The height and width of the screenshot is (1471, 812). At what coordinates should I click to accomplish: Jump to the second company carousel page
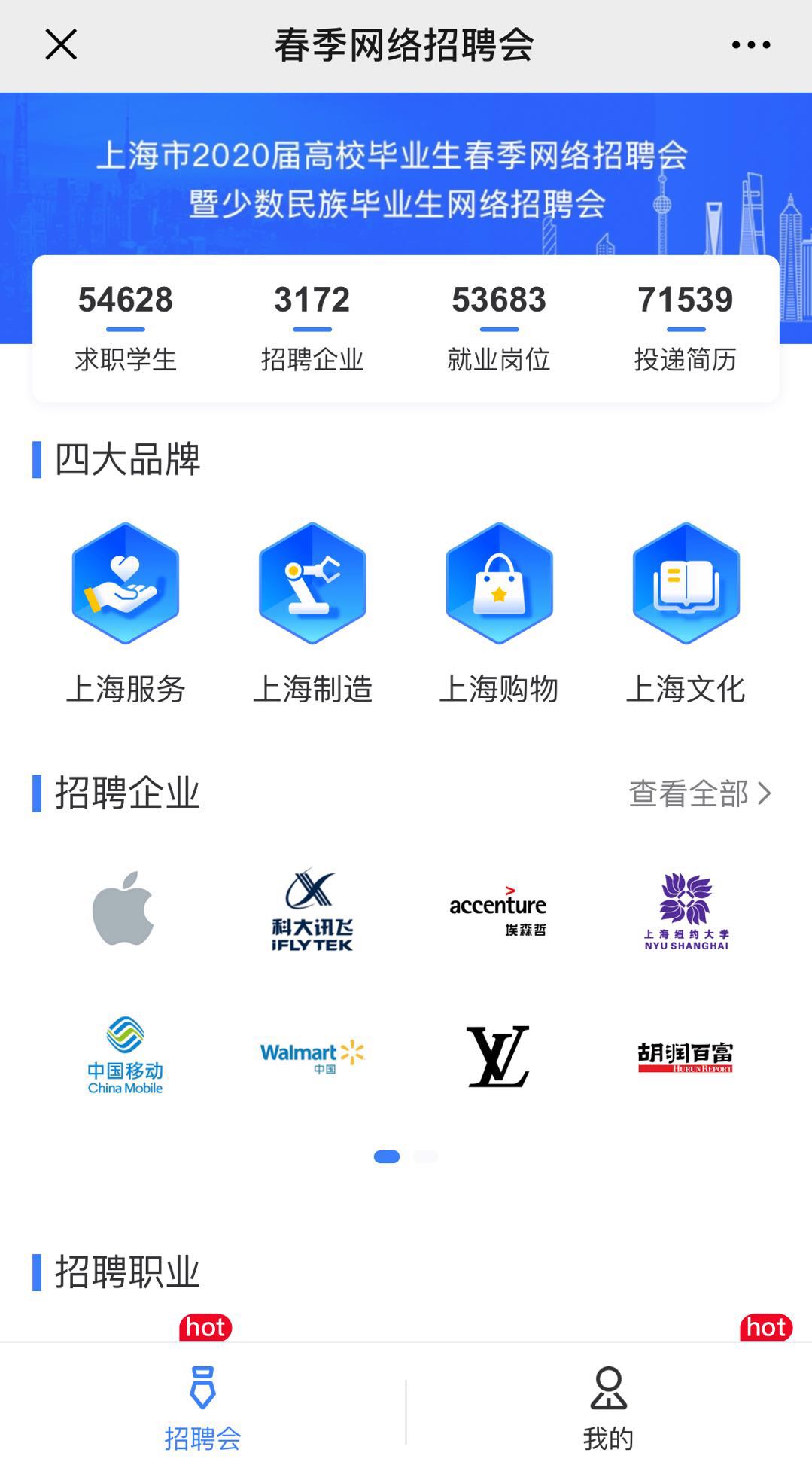click(x=425, y=1157)
